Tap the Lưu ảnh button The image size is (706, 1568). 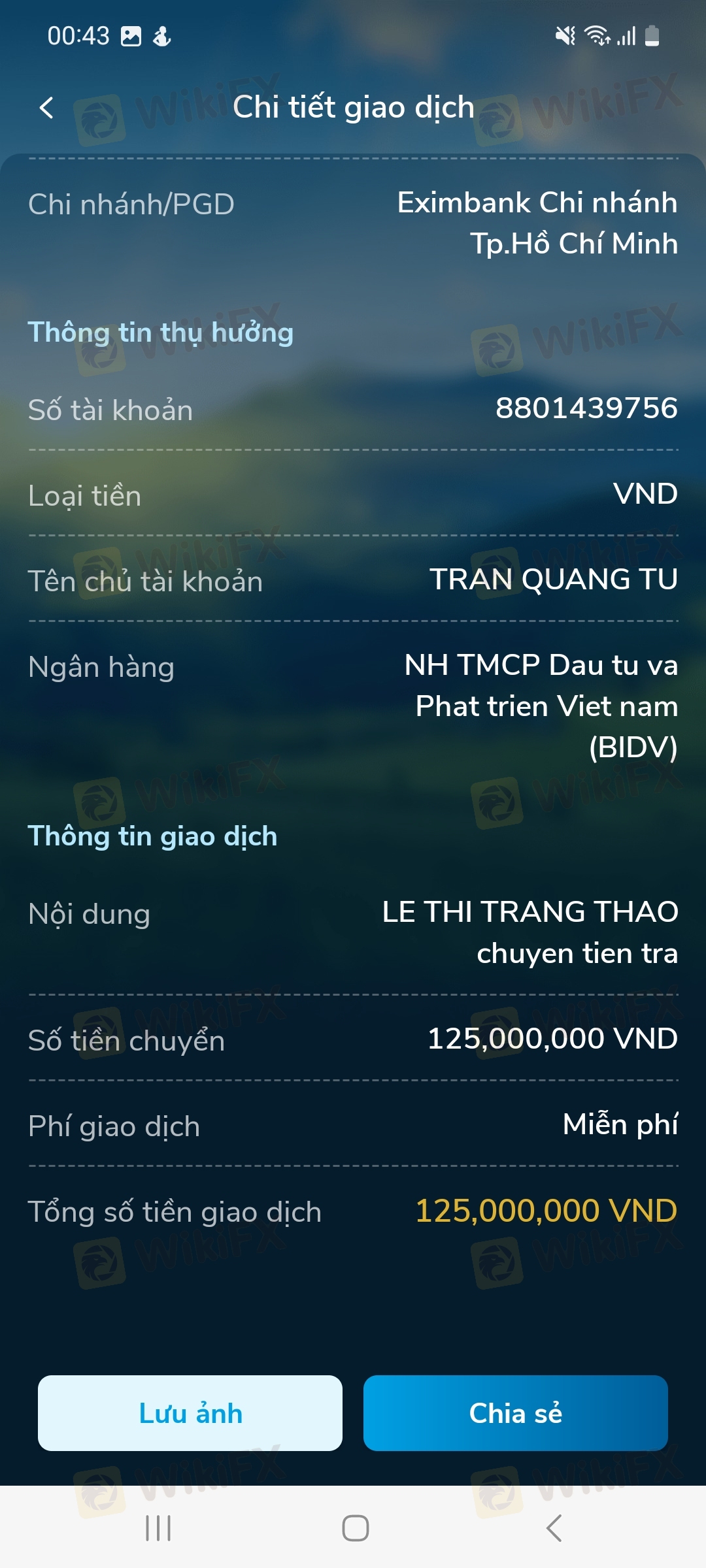coord(190,1413)
